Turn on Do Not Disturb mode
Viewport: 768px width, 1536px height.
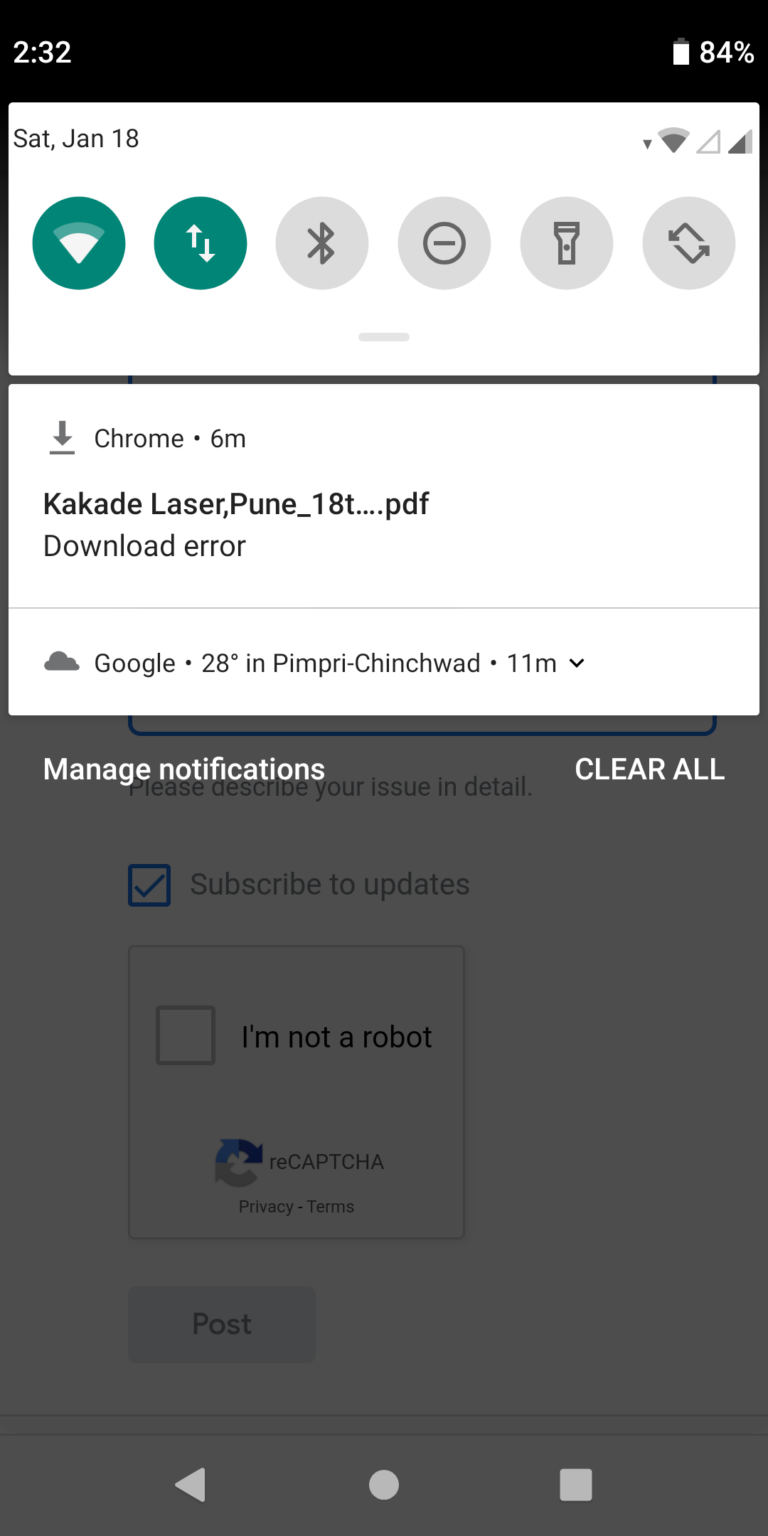click(x=444, y=243)
